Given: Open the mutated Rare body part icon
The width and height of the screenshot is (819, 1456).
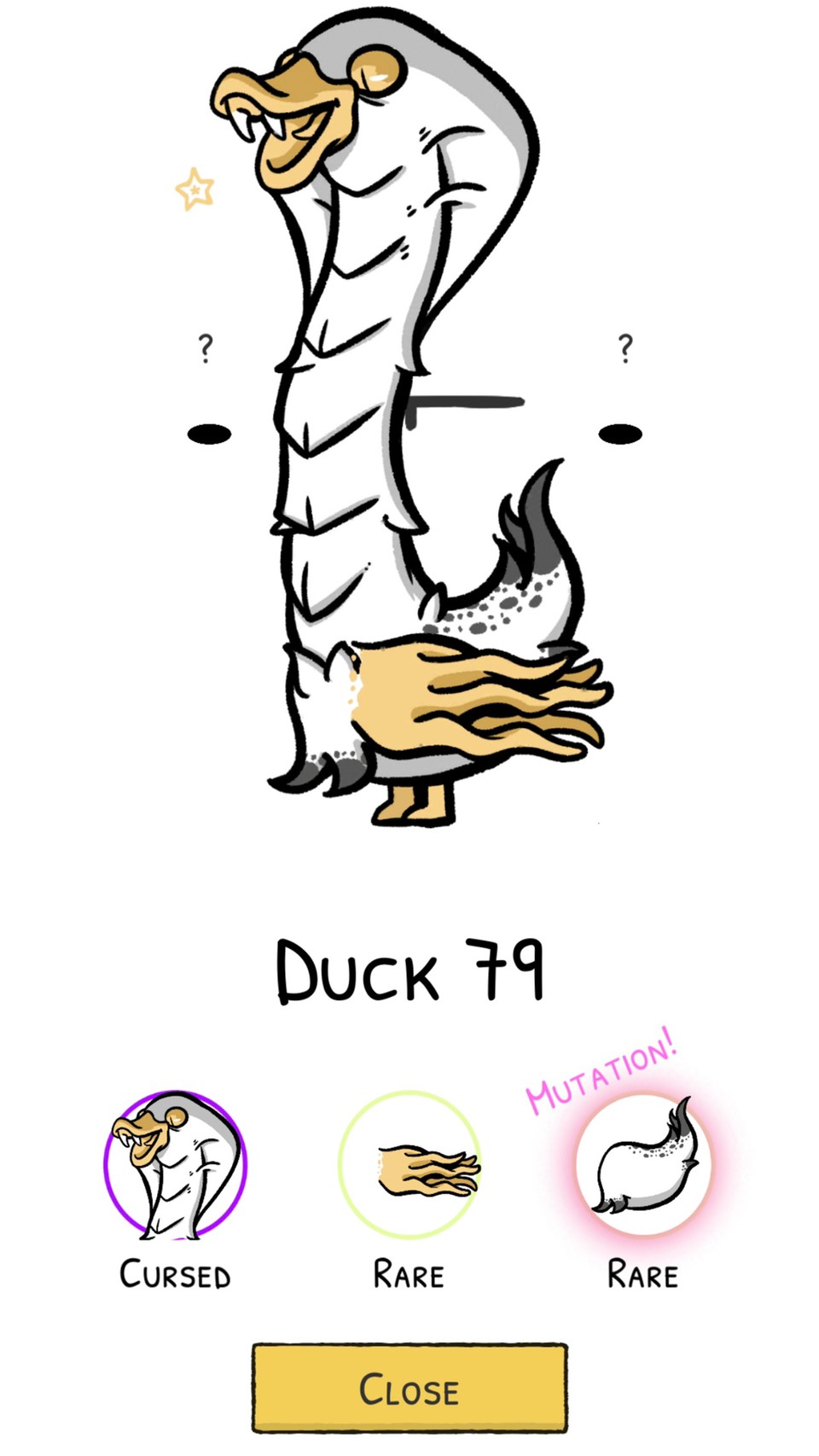Looking at the screenshot, I should click(642, 1165).
